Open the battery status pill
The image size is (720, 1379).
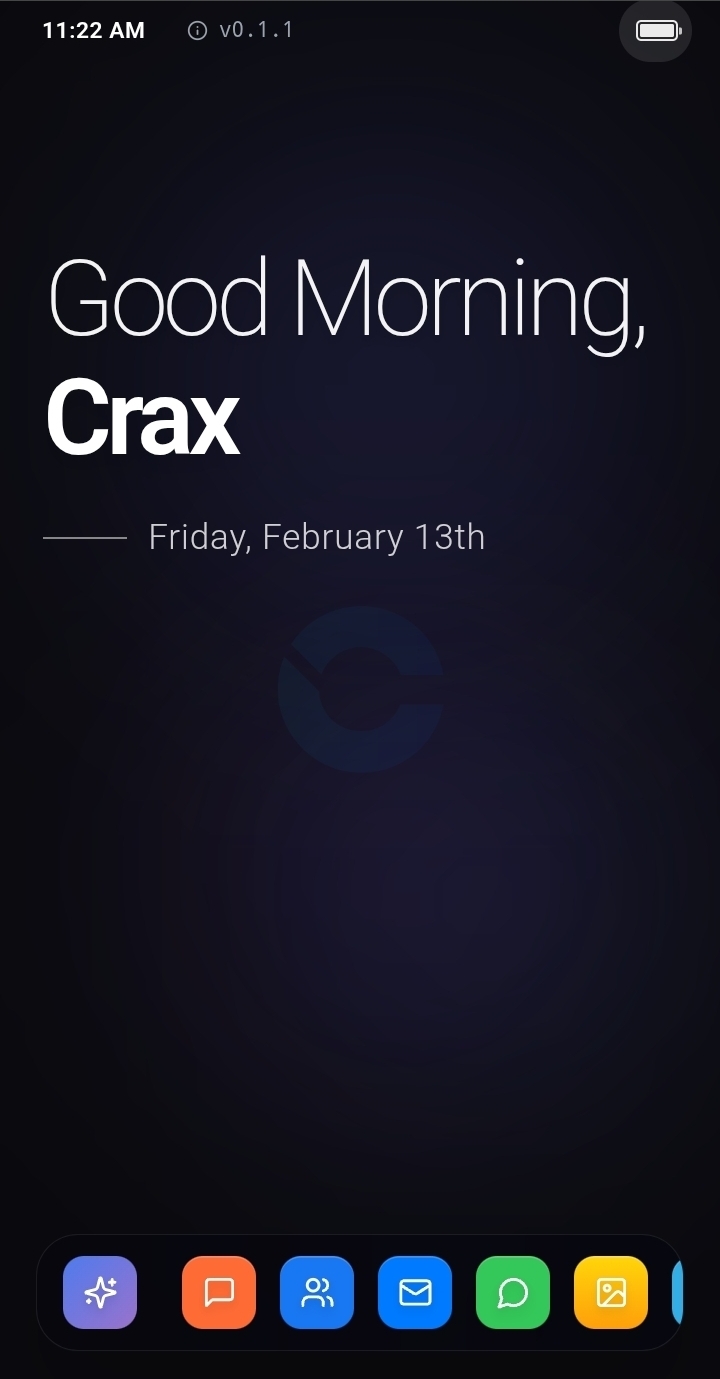[x=656, y=31]
